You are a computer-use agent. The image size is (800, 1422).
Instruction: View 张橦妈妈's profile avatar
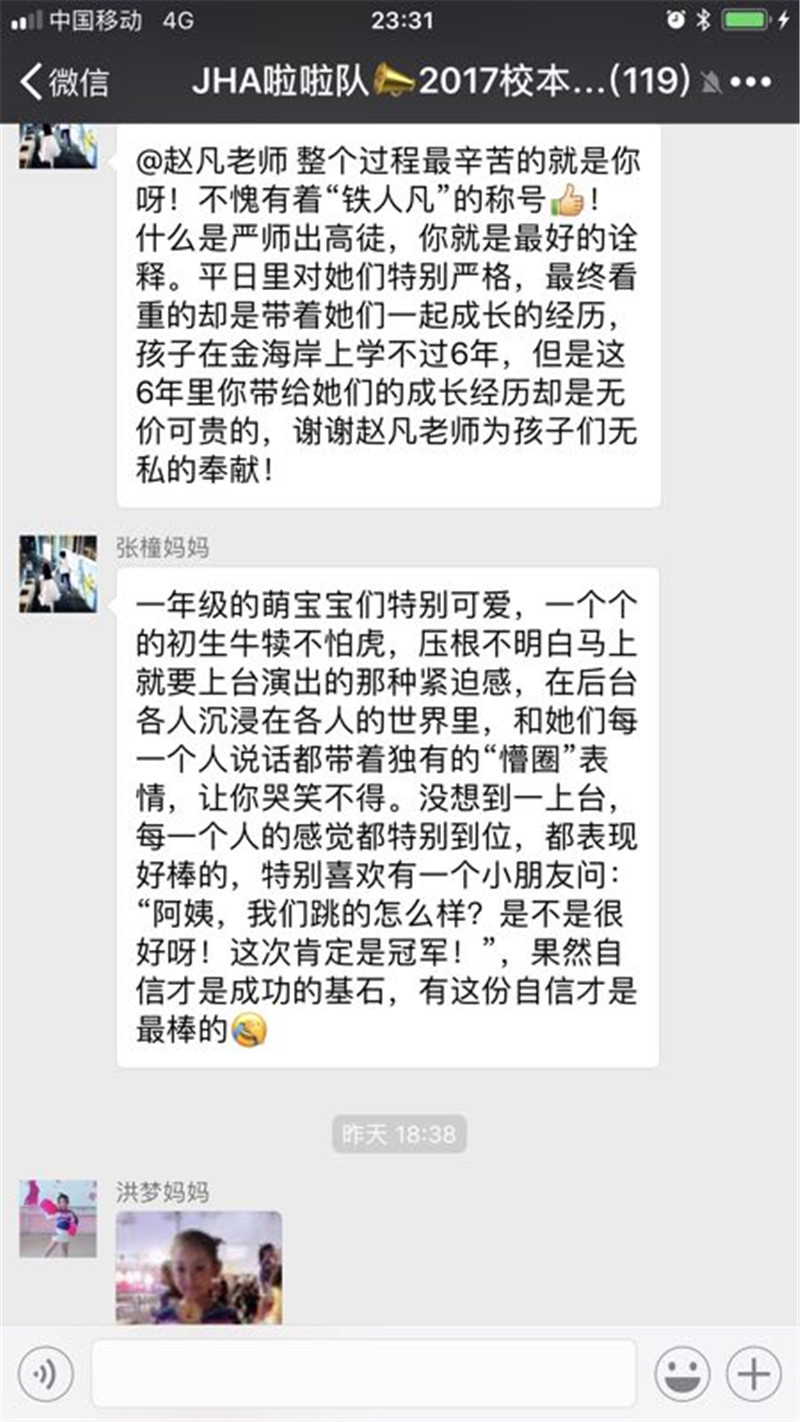(58, 573)
